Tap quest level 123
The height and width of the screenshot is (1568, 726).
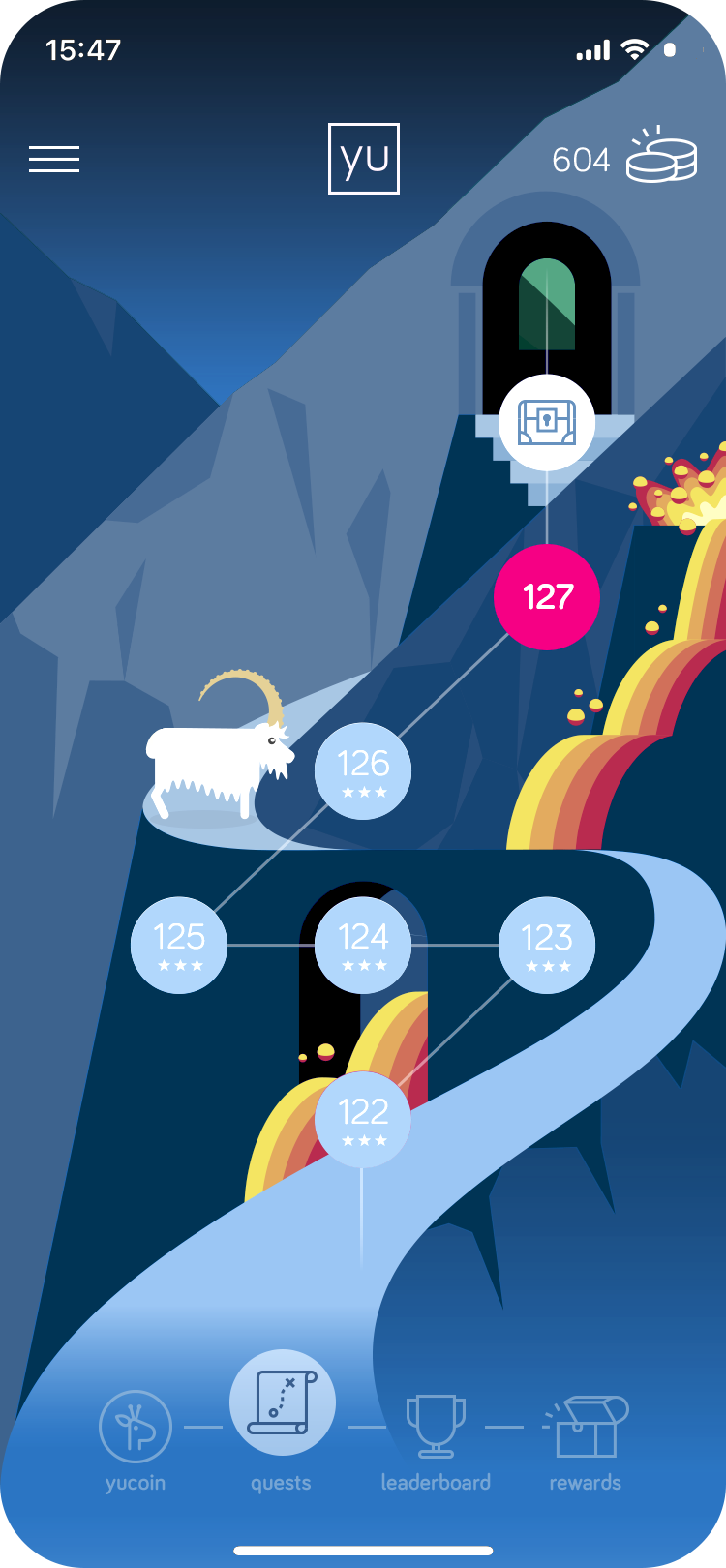click(547, 945)
